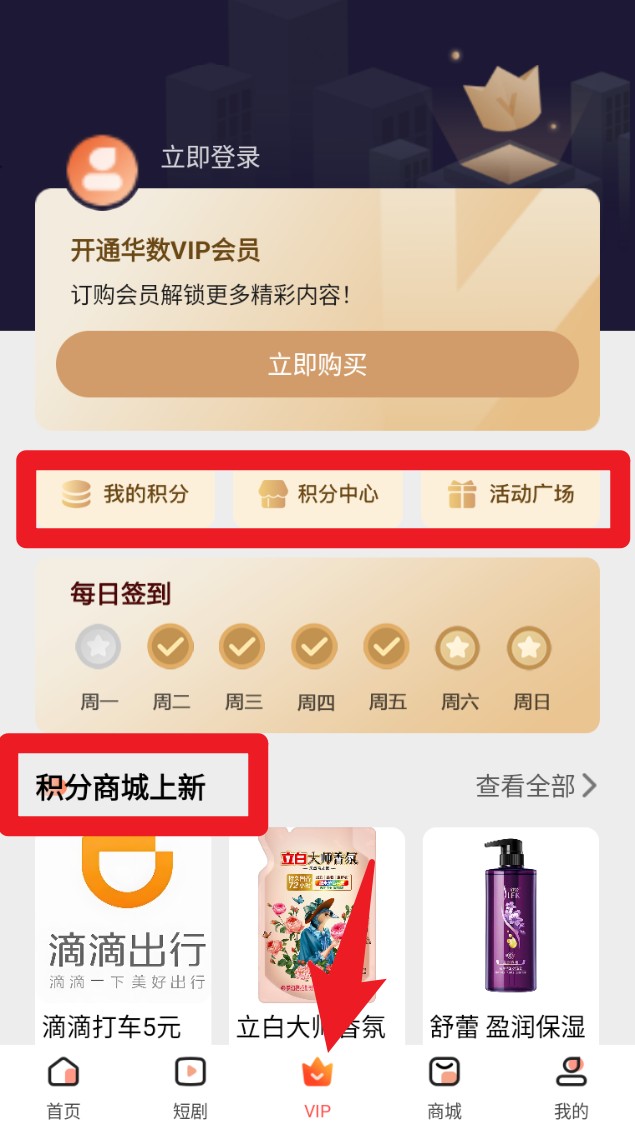Go to the 商城 tab
The height and width of the screenshot is (1129, 635).
point(444,1087)
